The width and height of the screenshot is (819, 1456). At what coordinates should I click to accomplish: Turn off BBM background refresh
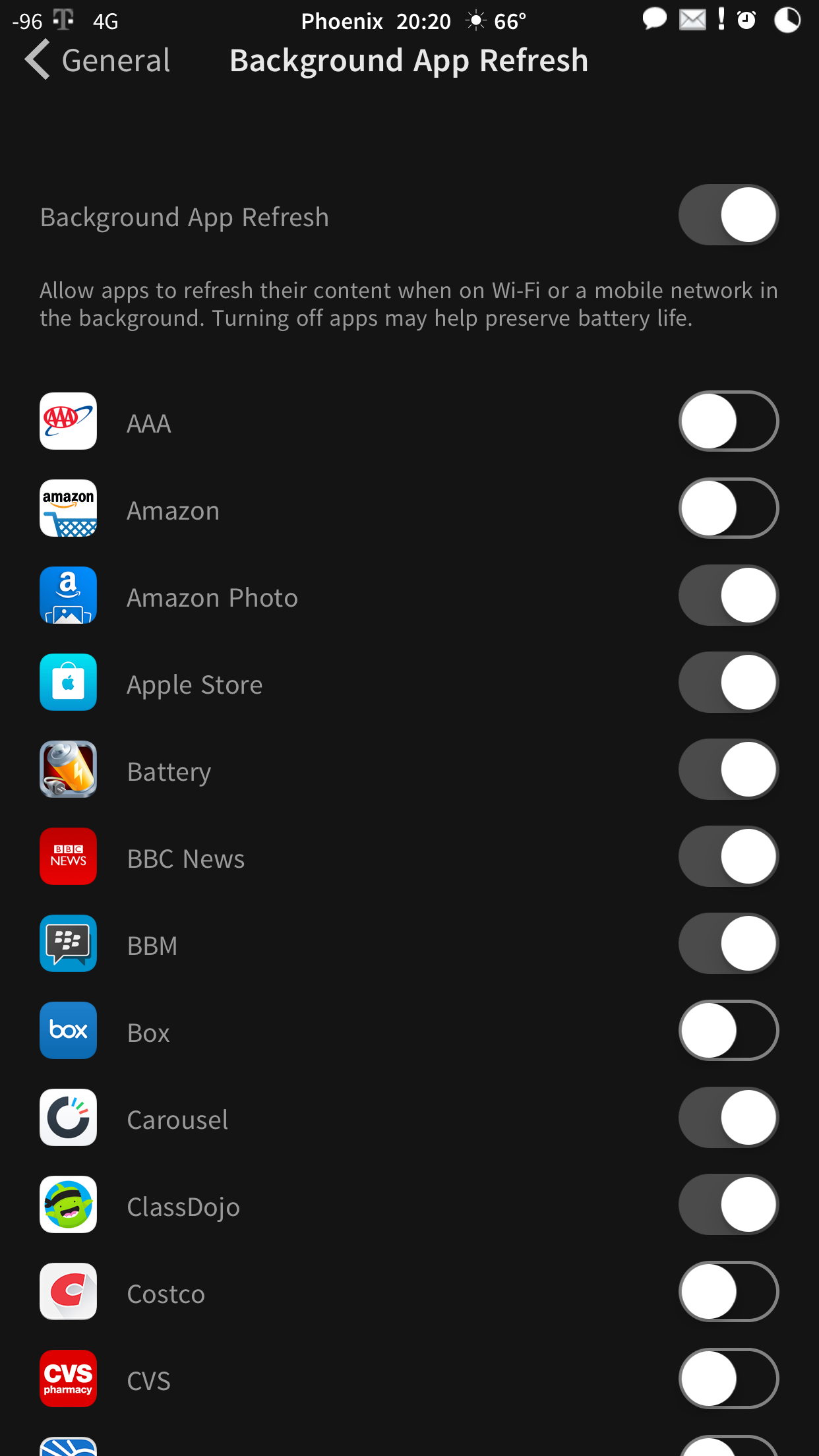[x=728, y=944]
